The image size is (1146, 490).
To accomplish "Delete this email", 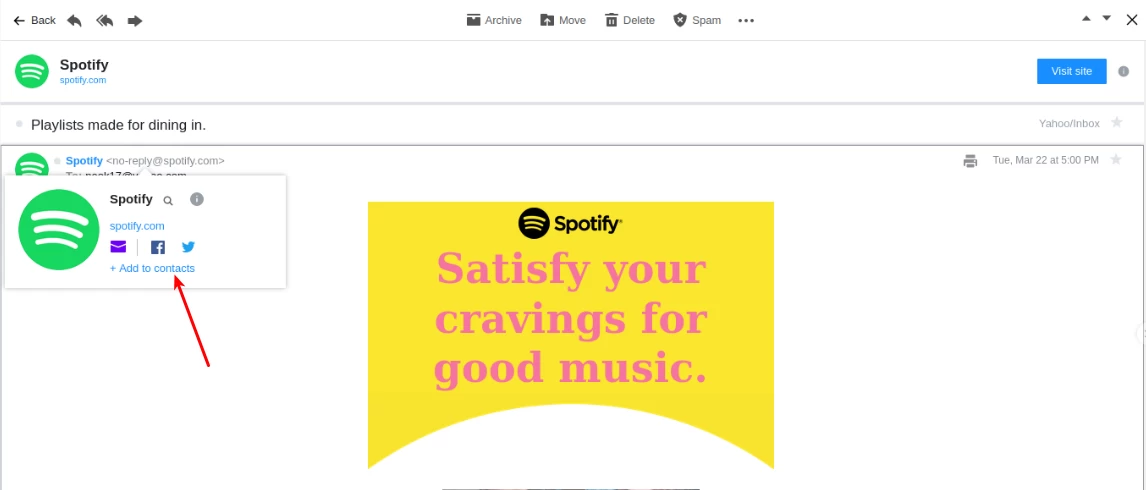I will pyautogui.click(x=630, y=20).
